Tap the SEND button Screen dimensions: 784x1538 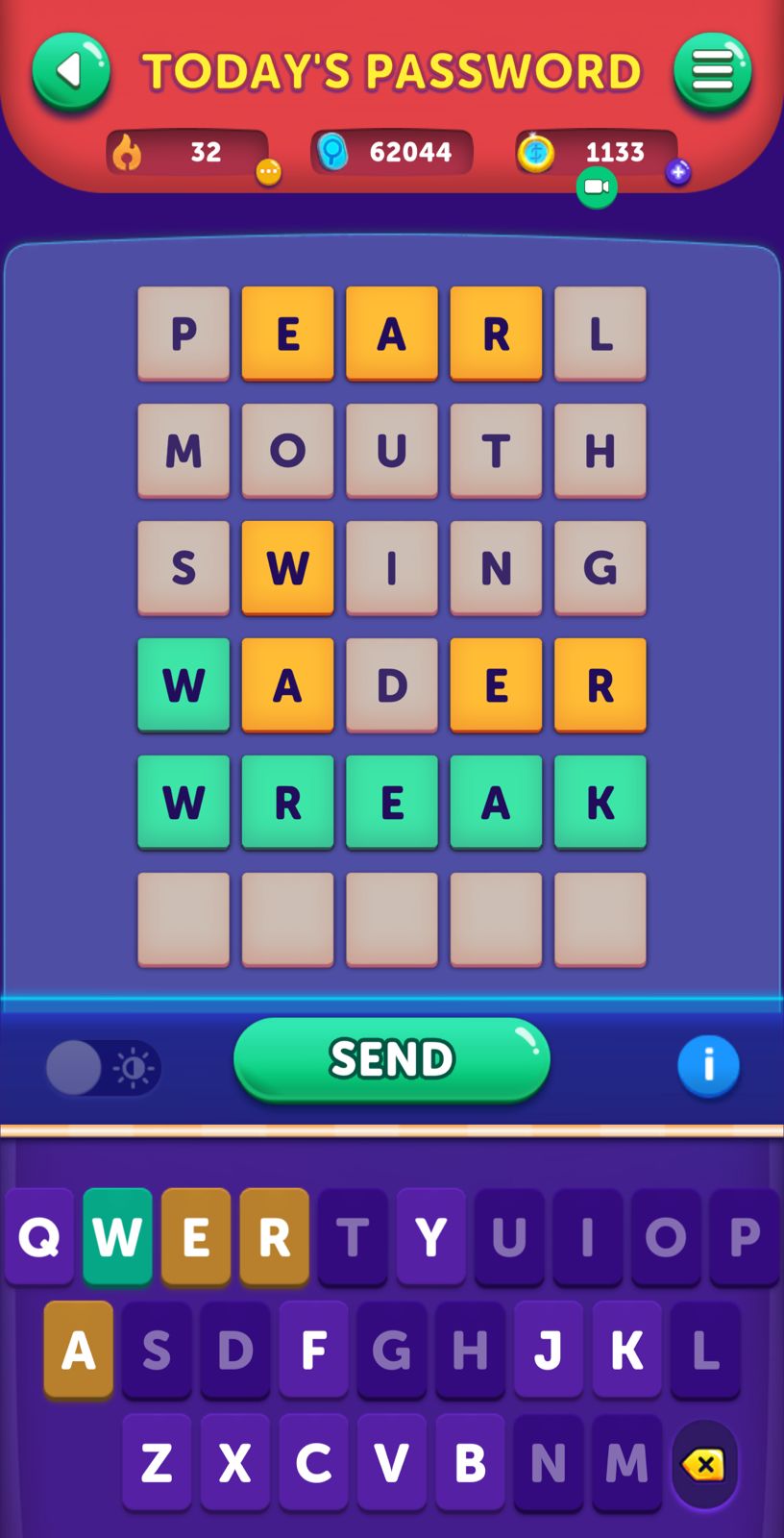pos(391,1059)
